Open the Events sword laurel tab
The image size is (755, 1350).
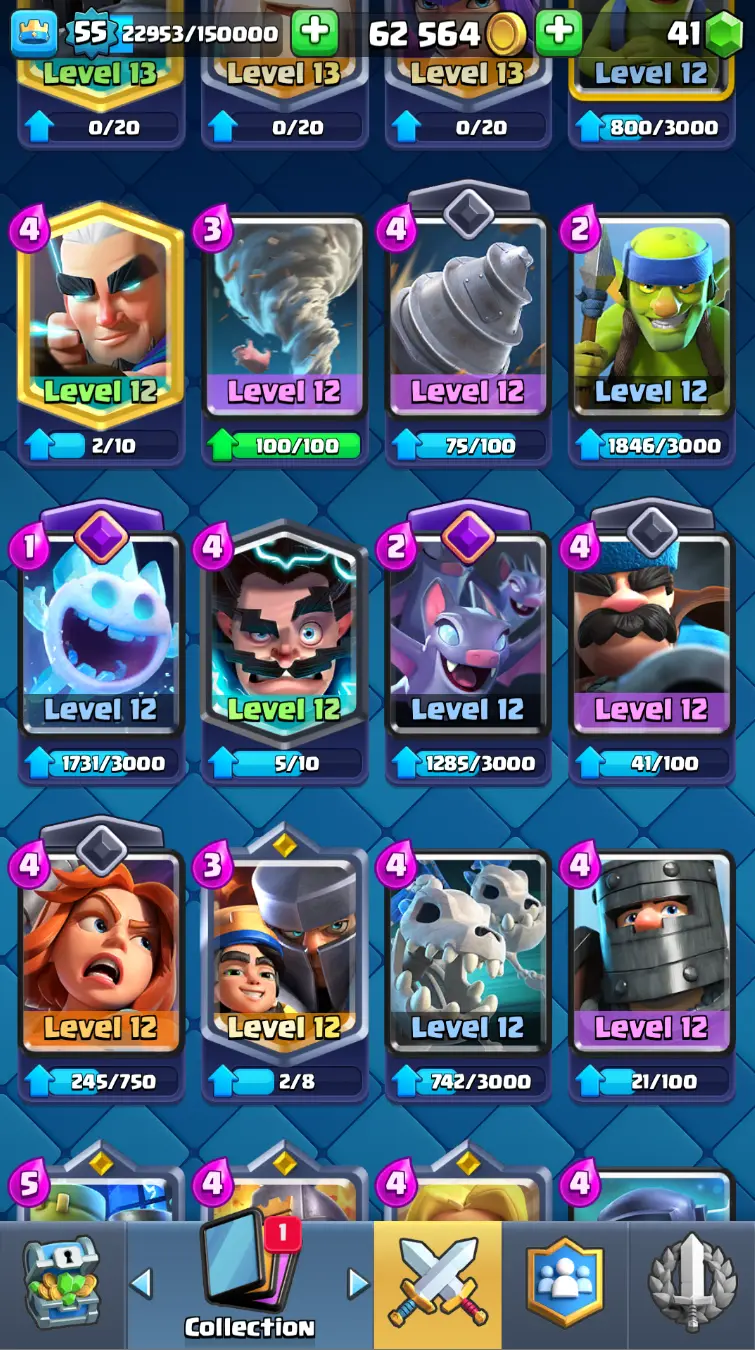[x=692, y=1284]
